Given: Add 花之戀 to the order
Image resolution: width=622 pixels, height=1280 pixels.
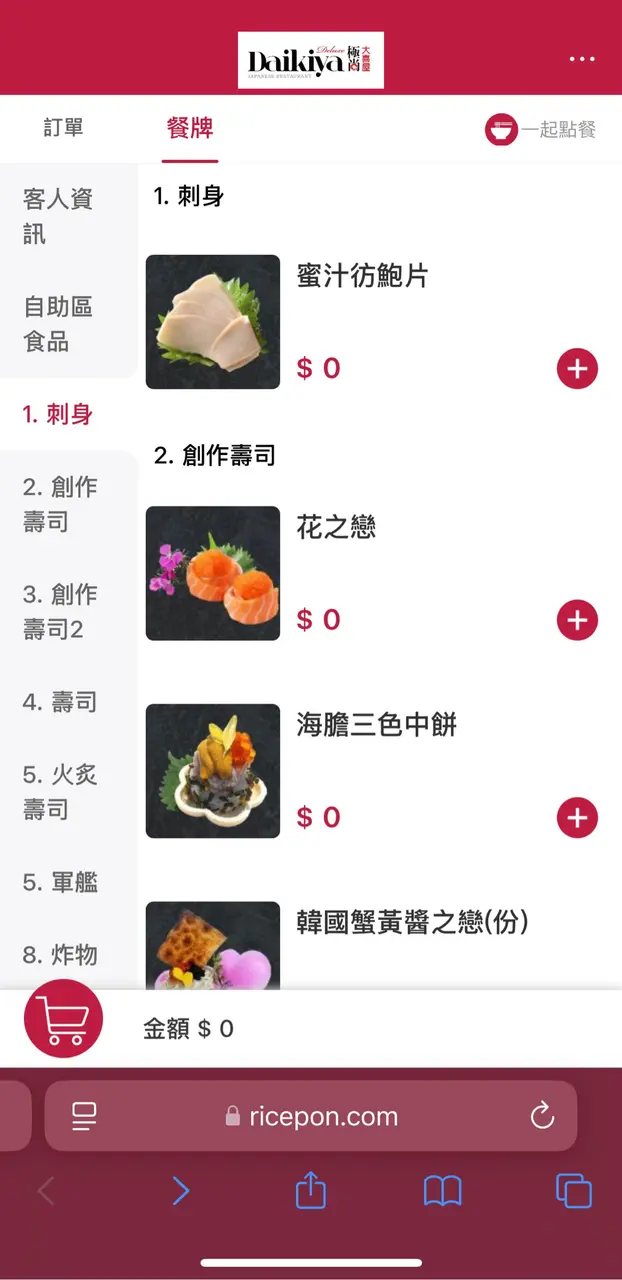Looking at the screenshot, I should [x=577, y=620].
